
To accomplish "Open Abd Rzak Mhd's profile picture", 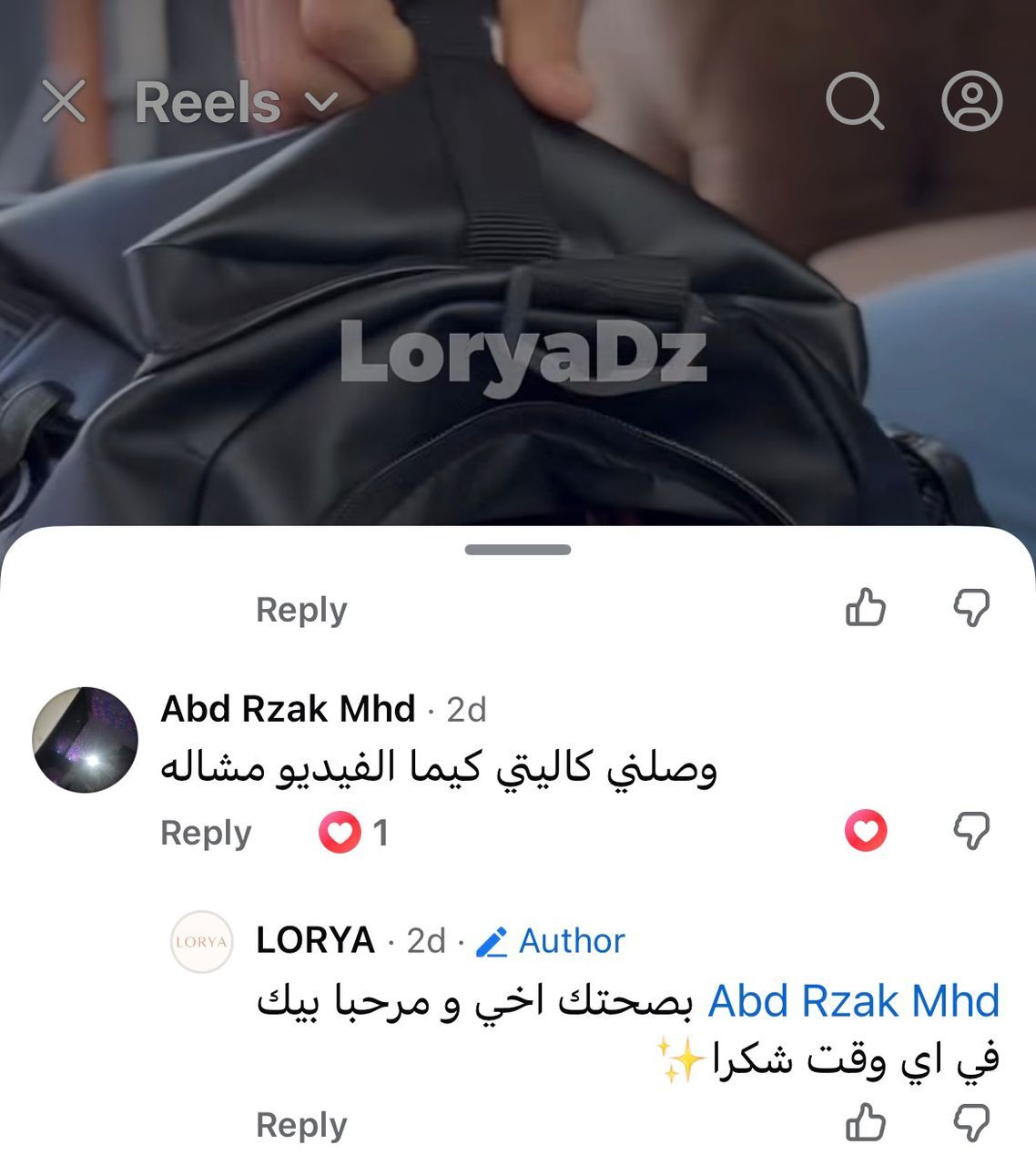I will tap(86, 740).
